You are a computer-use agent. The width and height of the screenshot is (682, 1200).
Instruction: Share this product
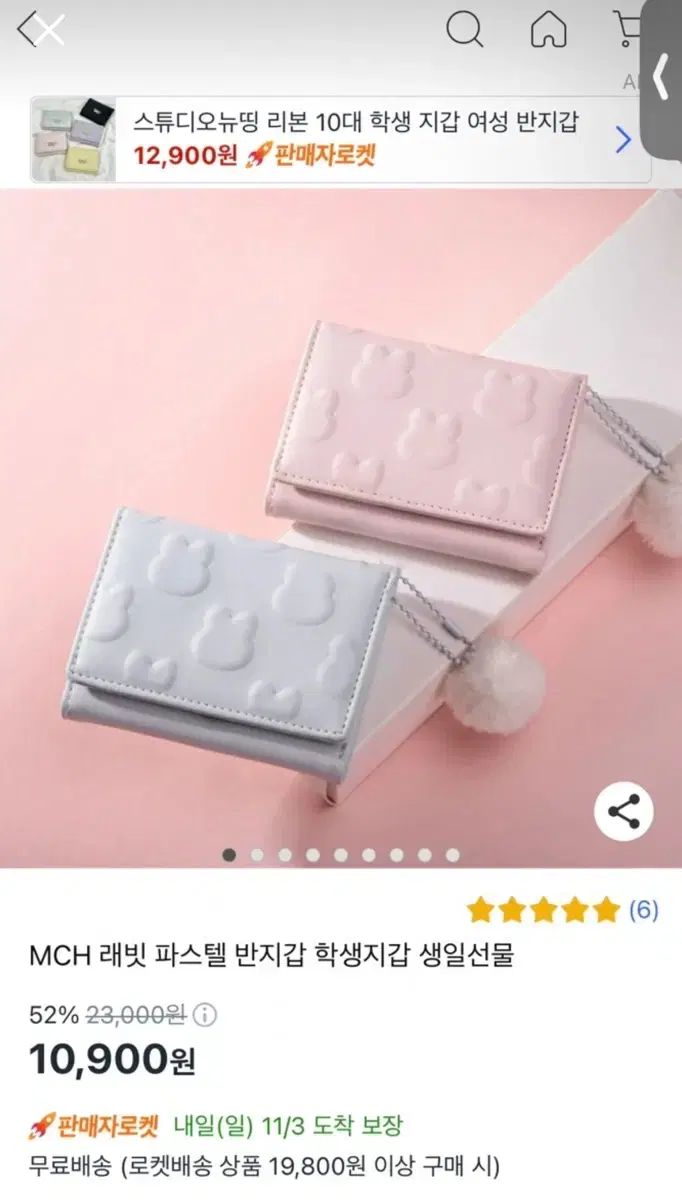(623, 811)
